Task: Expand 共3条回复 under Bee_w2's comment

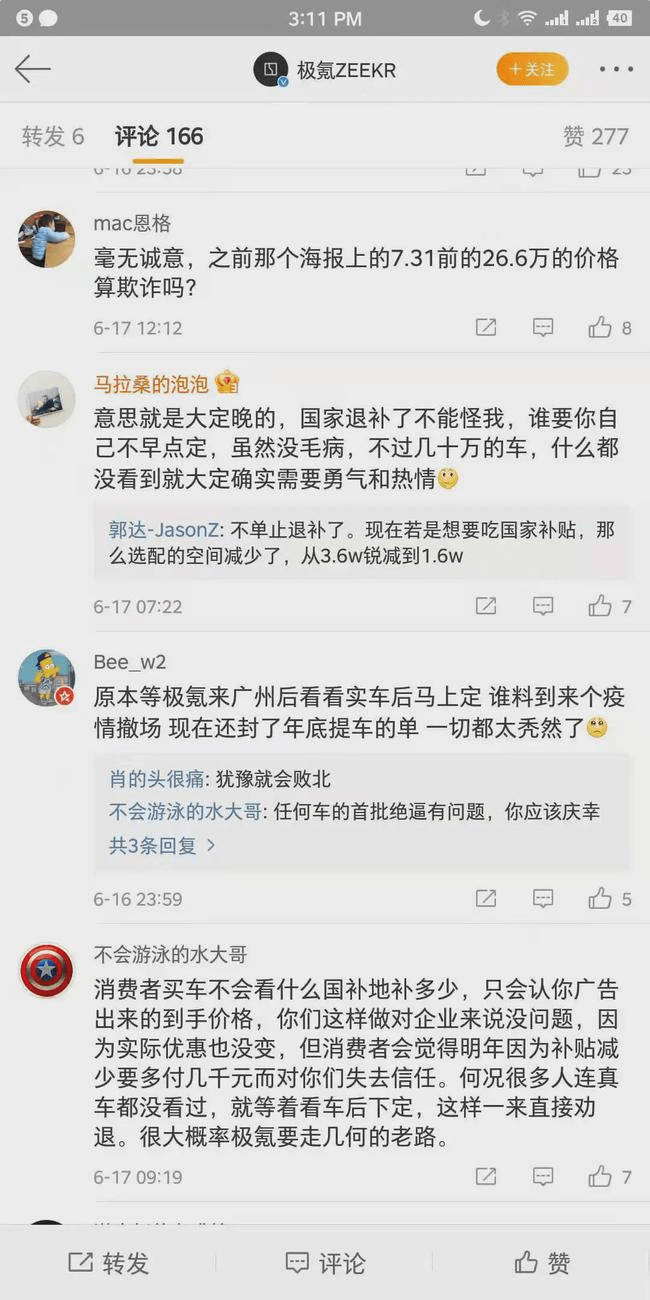Action: (x=162, y=845)
